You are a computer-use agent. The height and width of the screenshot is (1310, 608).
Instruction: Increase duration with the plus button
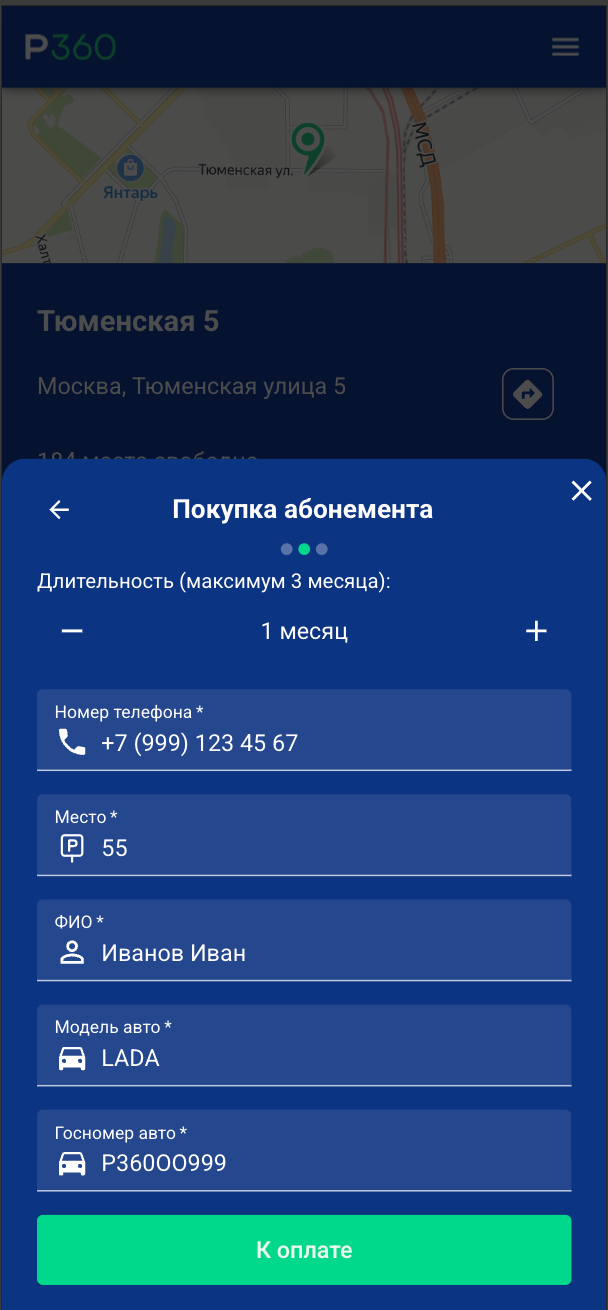(536, 631)
